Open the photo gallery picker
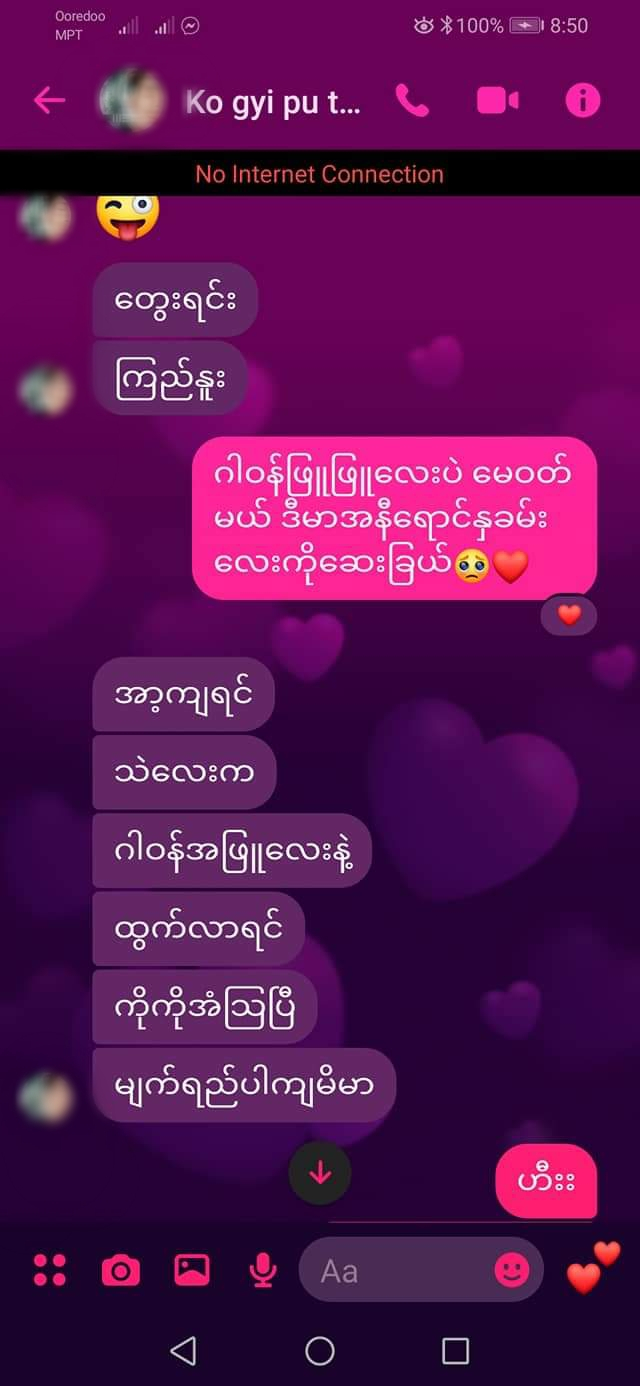The image size is (640, 1386). pos(192,1270)
